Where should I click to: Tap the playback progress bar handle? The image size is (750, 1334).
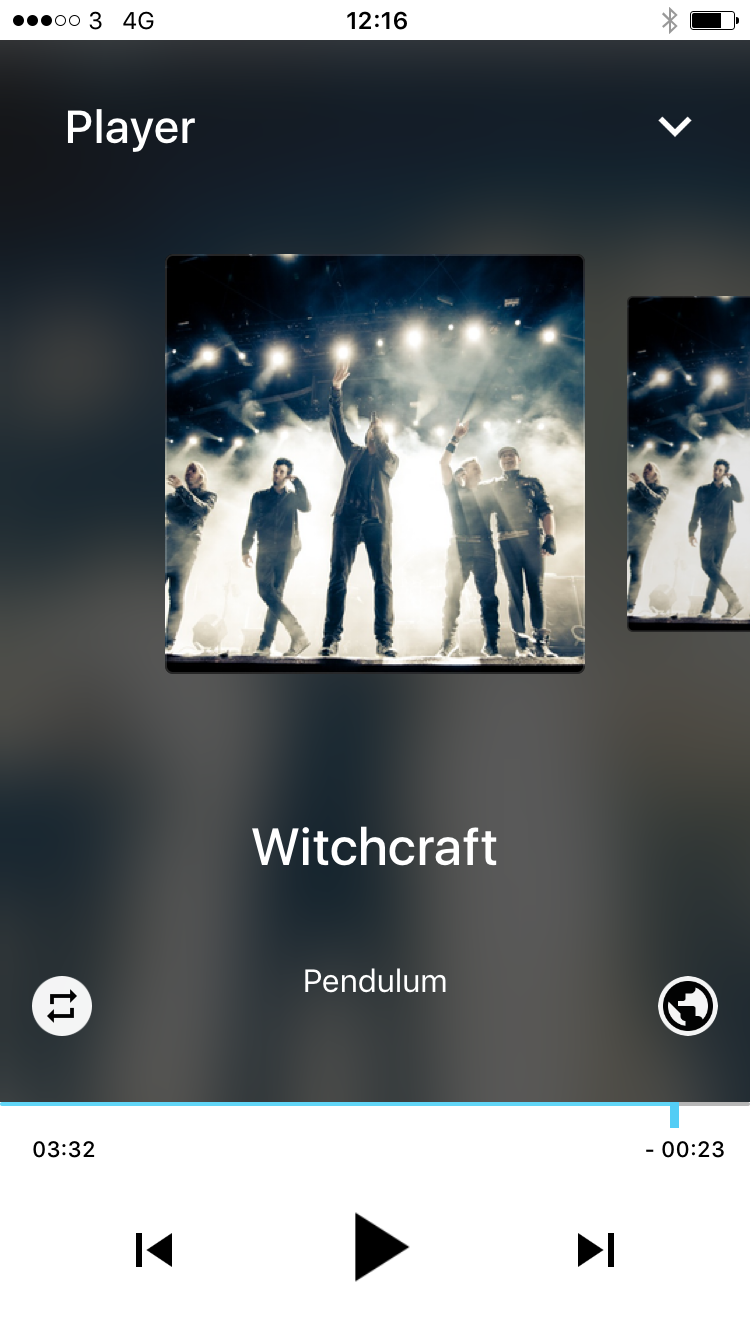coord(674,1114)
